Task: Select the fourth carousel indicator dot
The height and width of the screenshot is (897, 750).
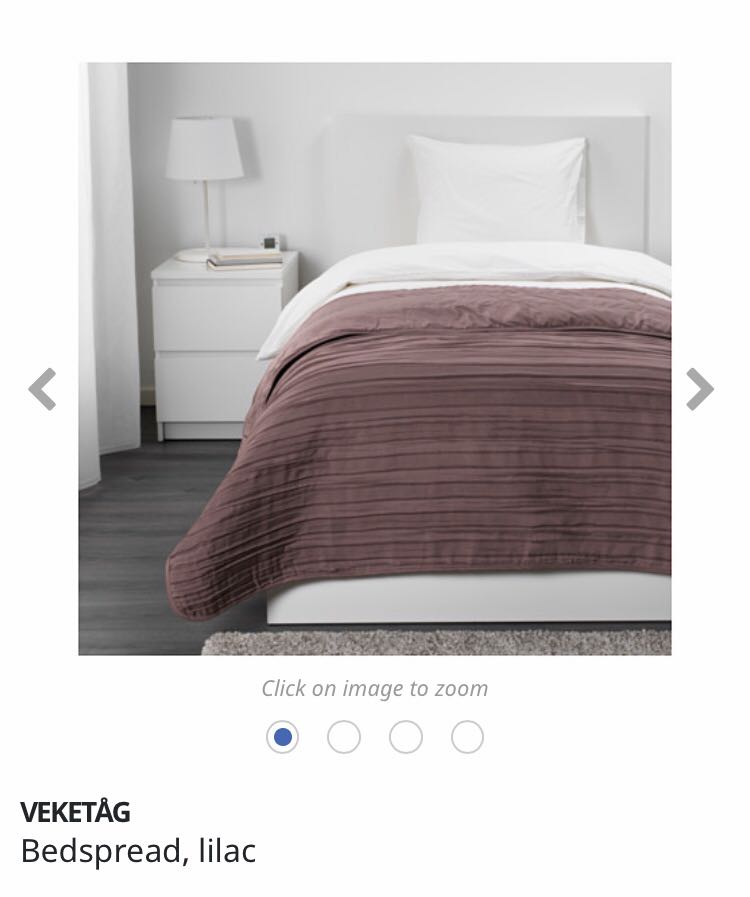Action: (467, 737)
